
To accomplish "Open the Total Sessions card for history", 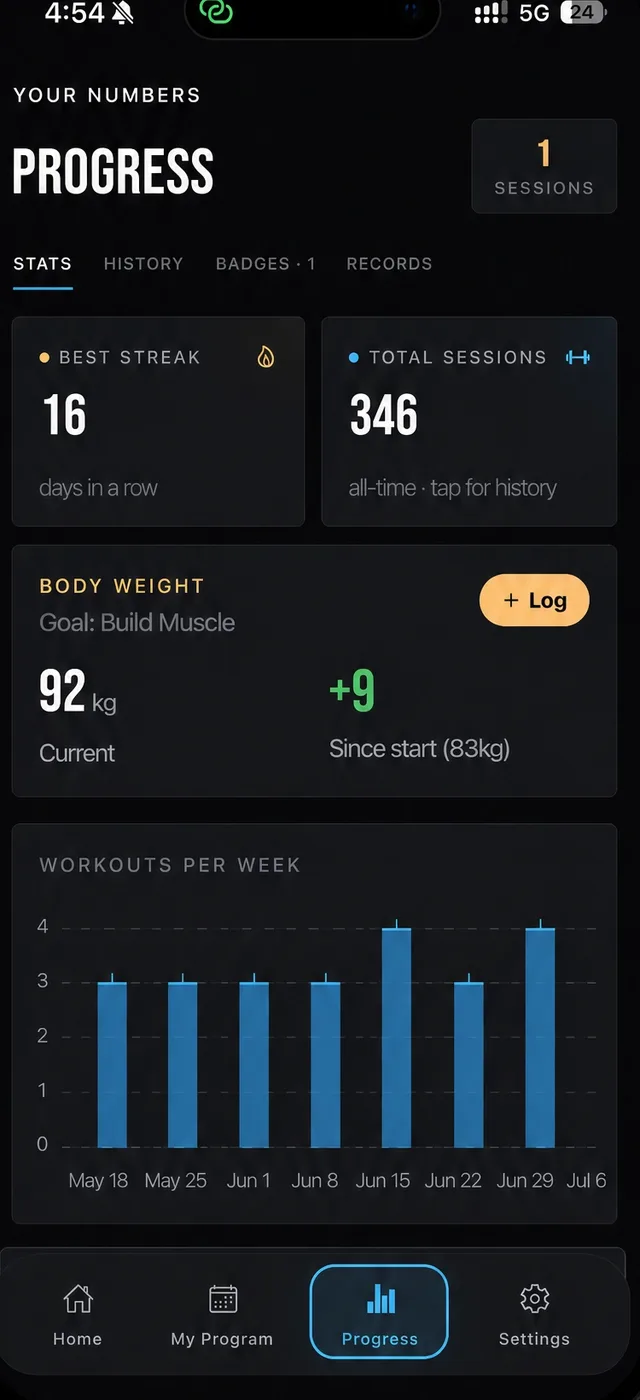I will tap(469, 421).
